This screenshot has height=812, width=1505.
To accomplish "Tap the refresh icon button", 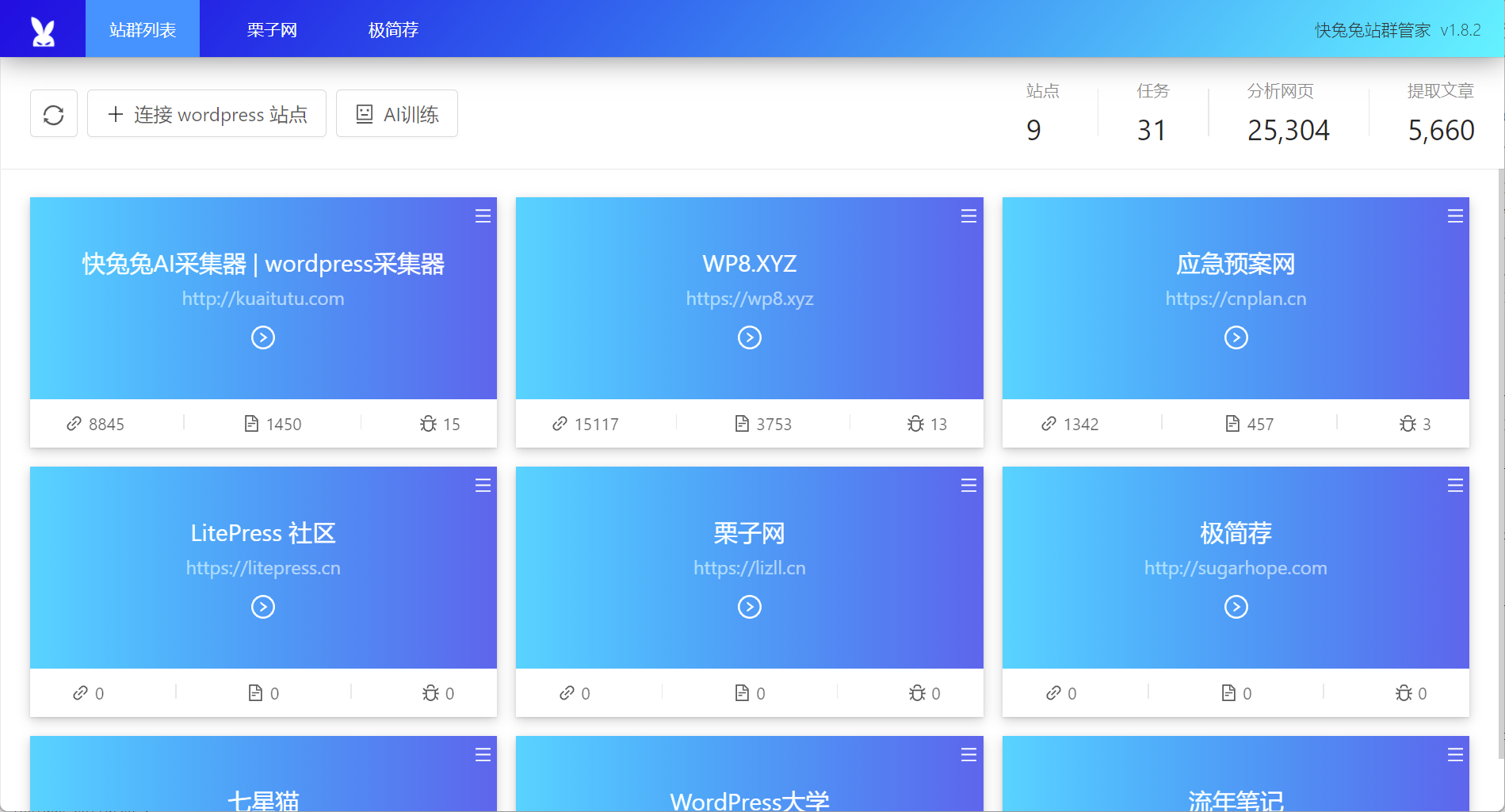I will (x=54, y=114).
